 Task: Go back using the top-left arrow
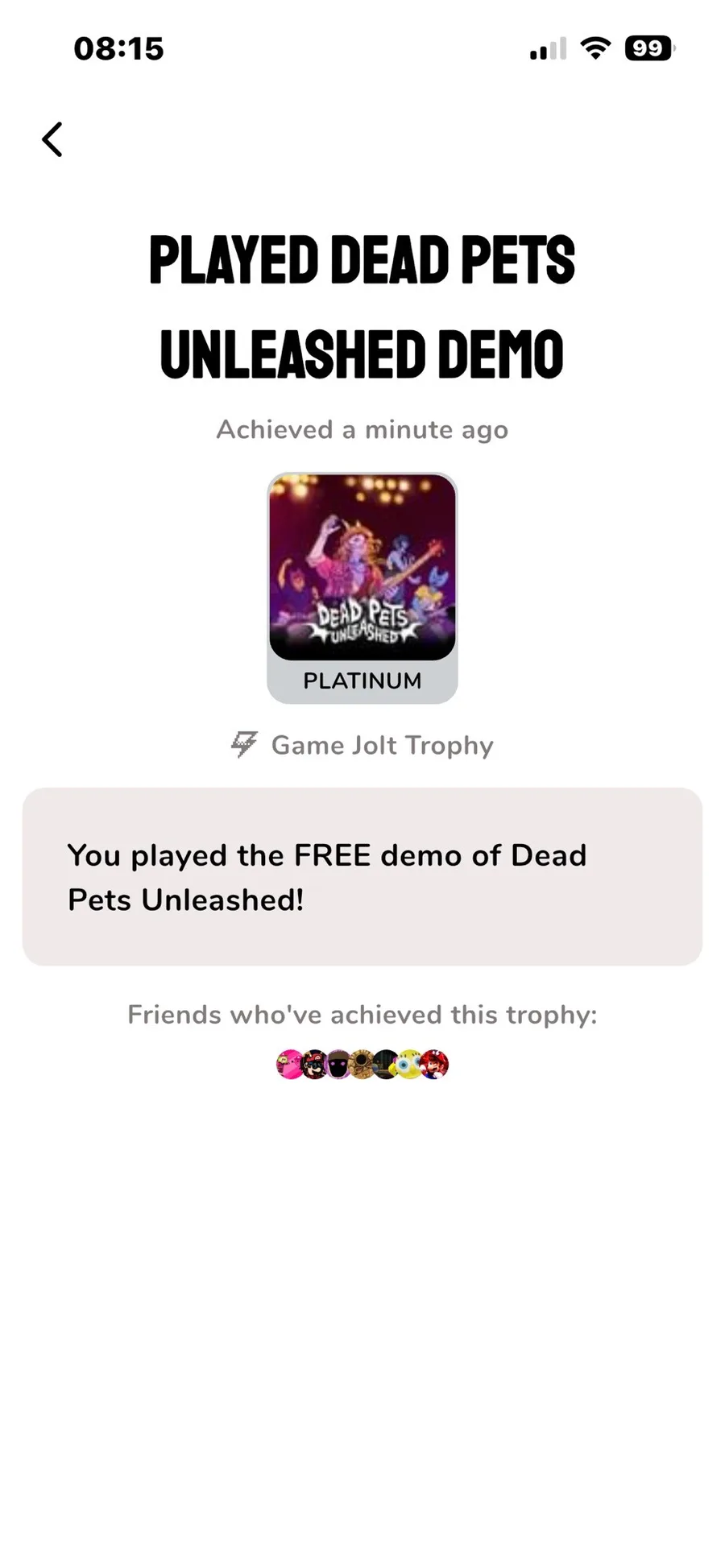coord(52,139)
